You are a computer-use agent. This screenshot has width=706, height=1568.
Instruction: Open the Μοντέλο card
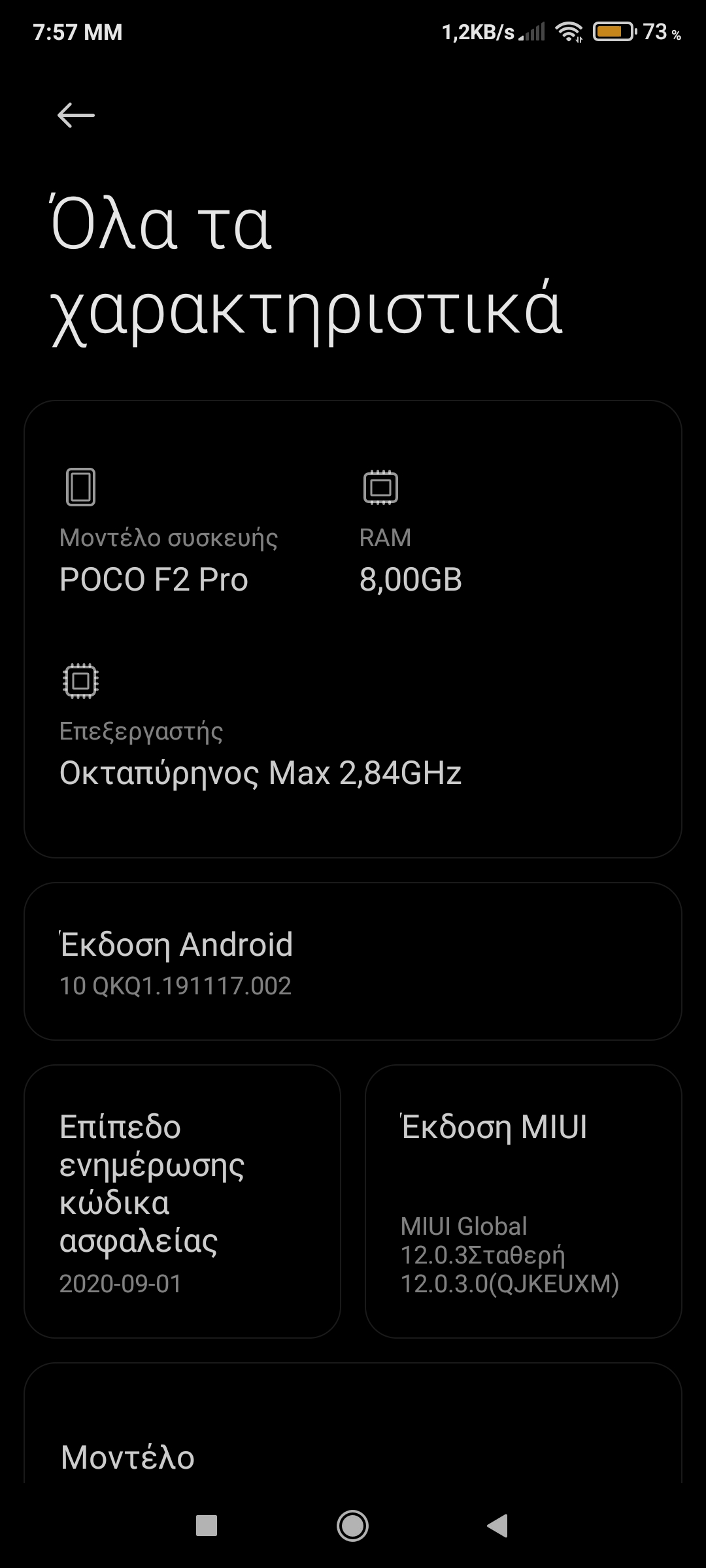pos(353,1437)
